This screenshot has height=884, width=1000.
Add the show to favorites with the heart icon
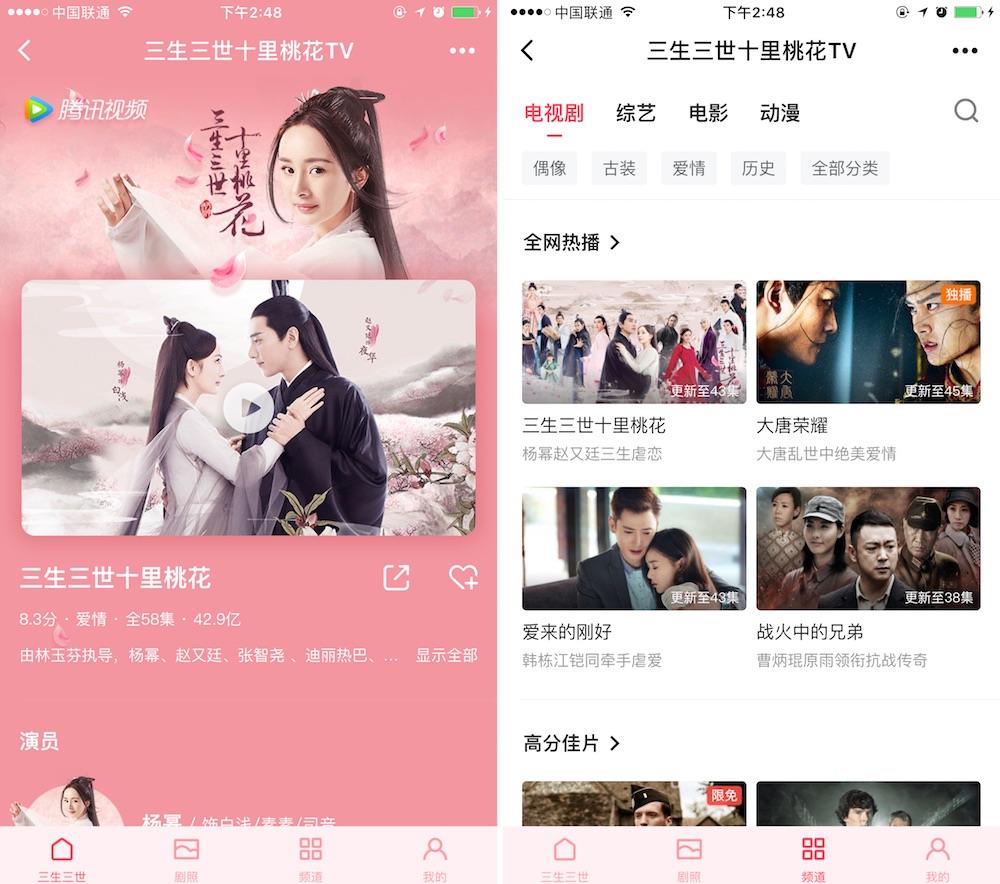pos(463,577)
